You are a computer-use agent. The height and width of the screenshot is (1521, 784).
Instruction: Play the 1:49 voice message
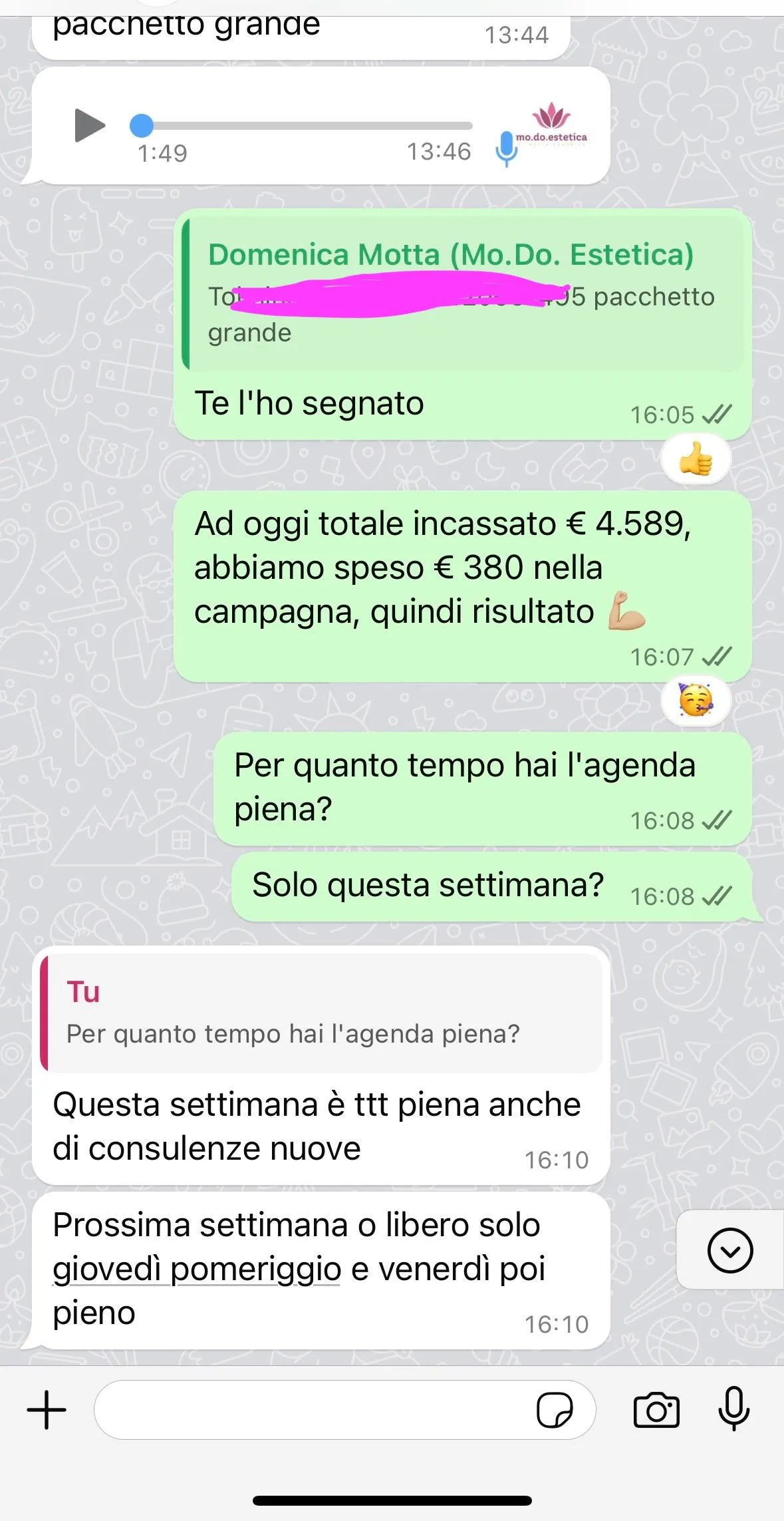(90, 125)
